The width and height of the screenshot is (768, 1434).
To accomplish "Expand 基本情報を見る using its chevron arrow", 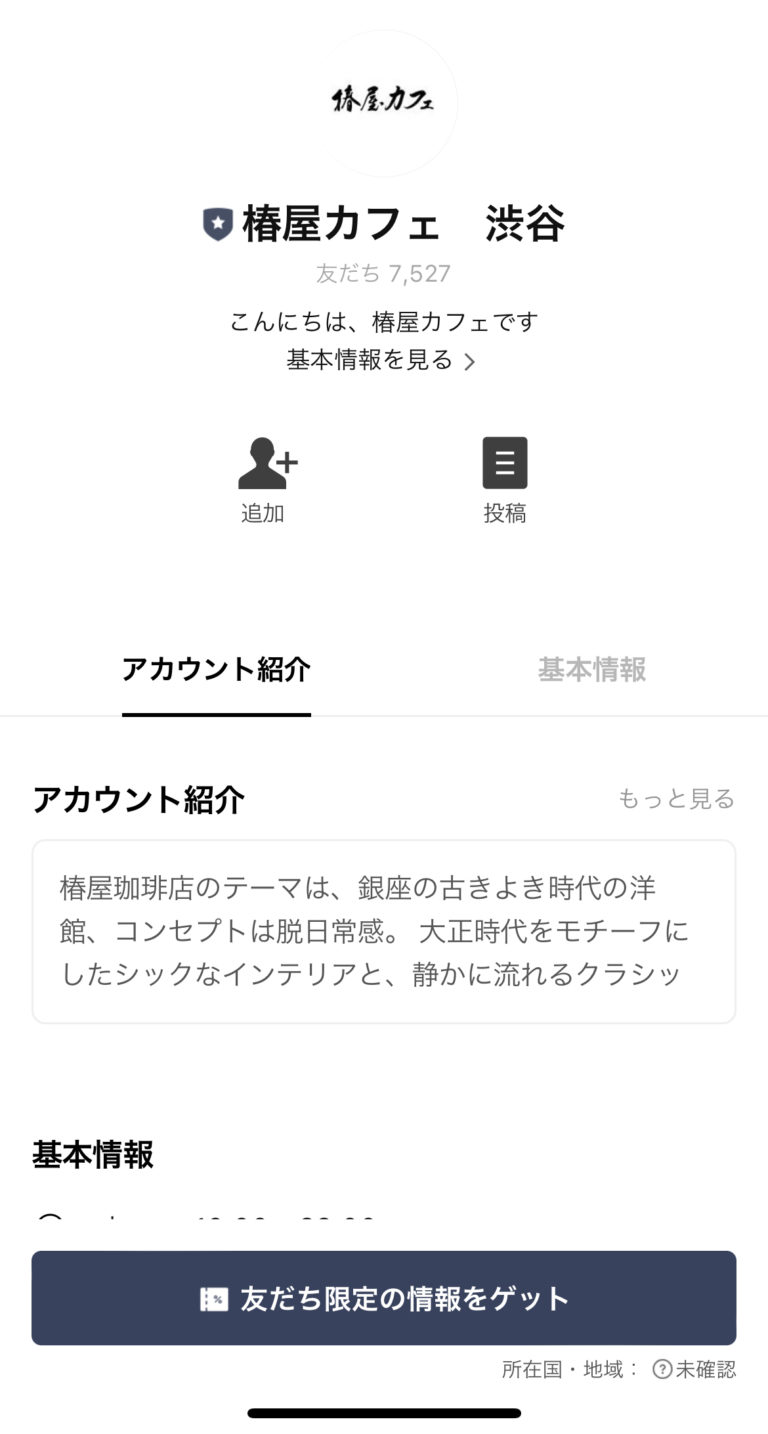I will [470, 360].
